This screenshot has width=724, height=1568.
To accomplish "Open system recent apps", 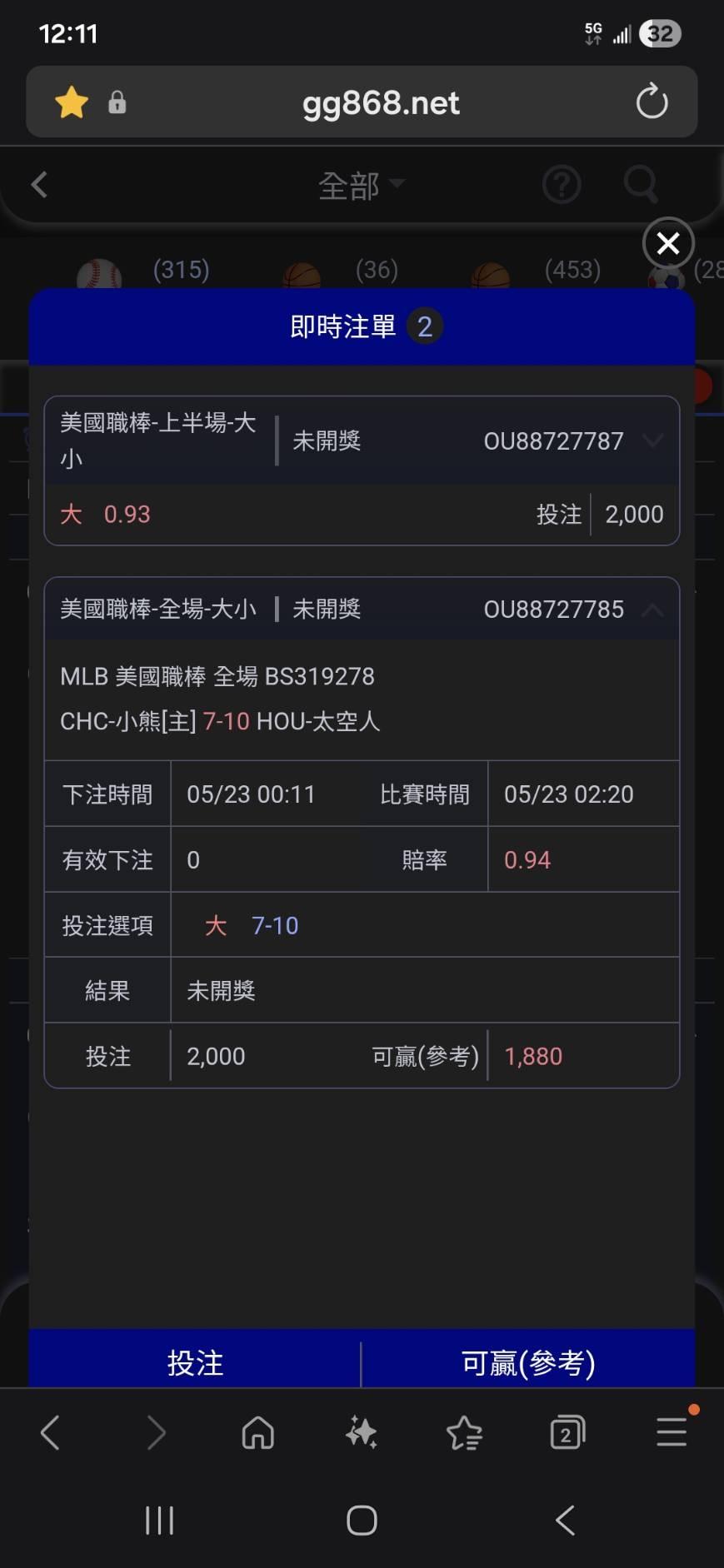I will [159, 1520].
